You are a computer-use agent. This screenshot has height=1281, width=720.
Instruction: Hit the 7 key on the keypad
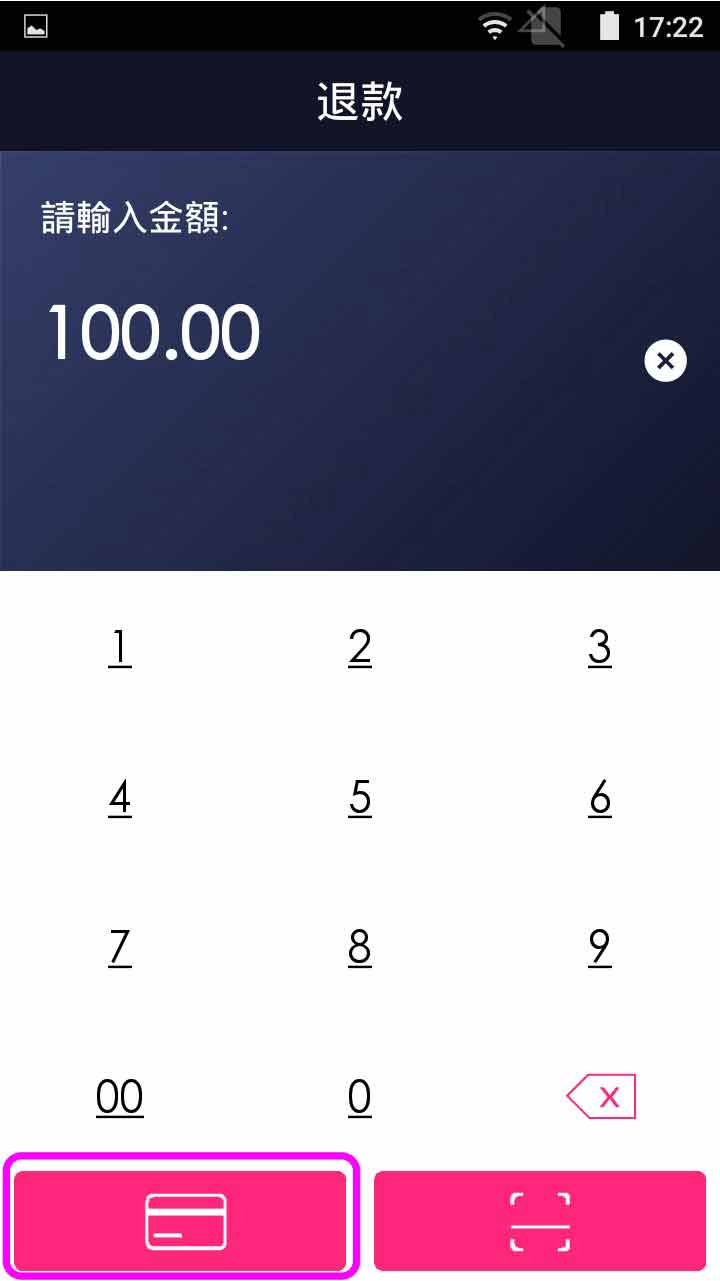coord(120,947)
